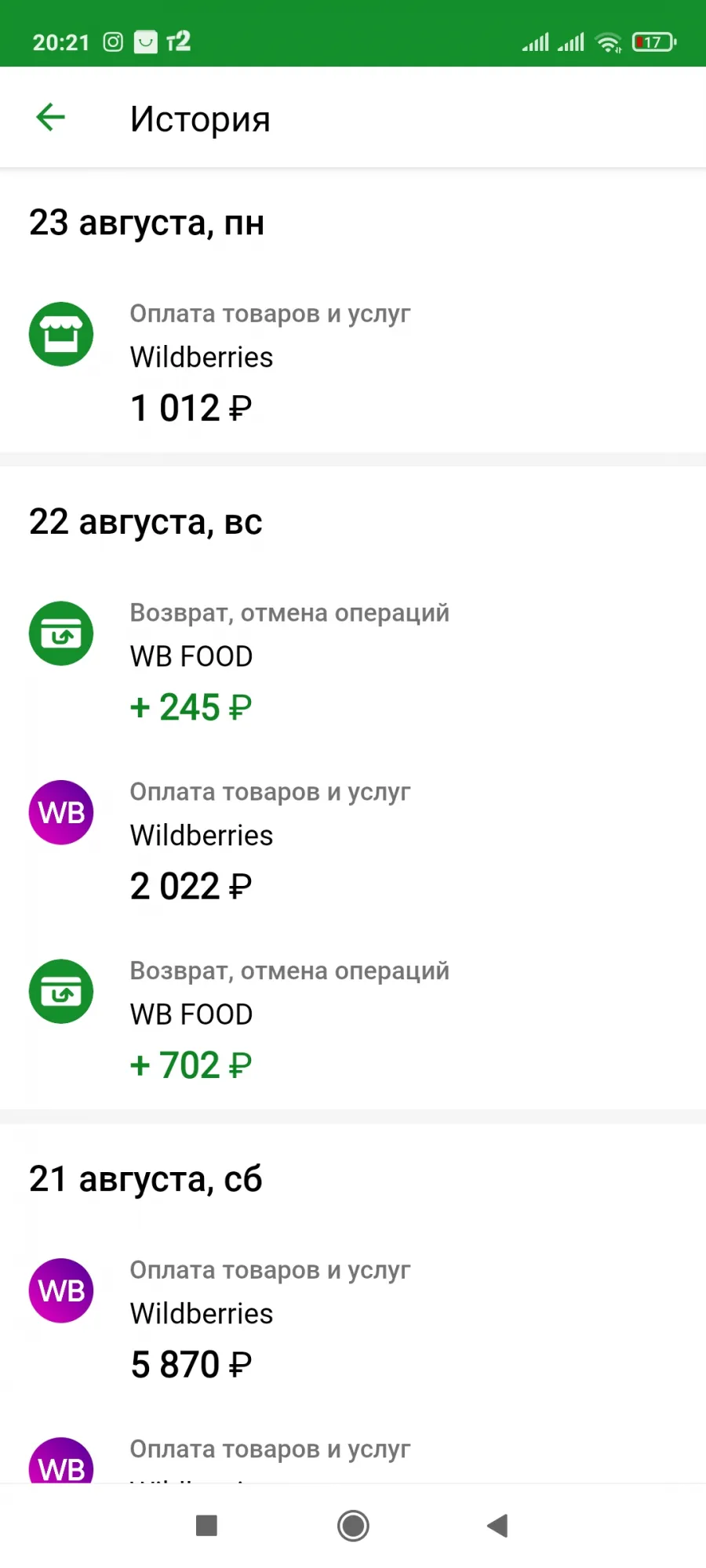The width and height of the screenshot is (706, 1568).
Task: Go back from the История screen
Action: [x=51, y=118]
